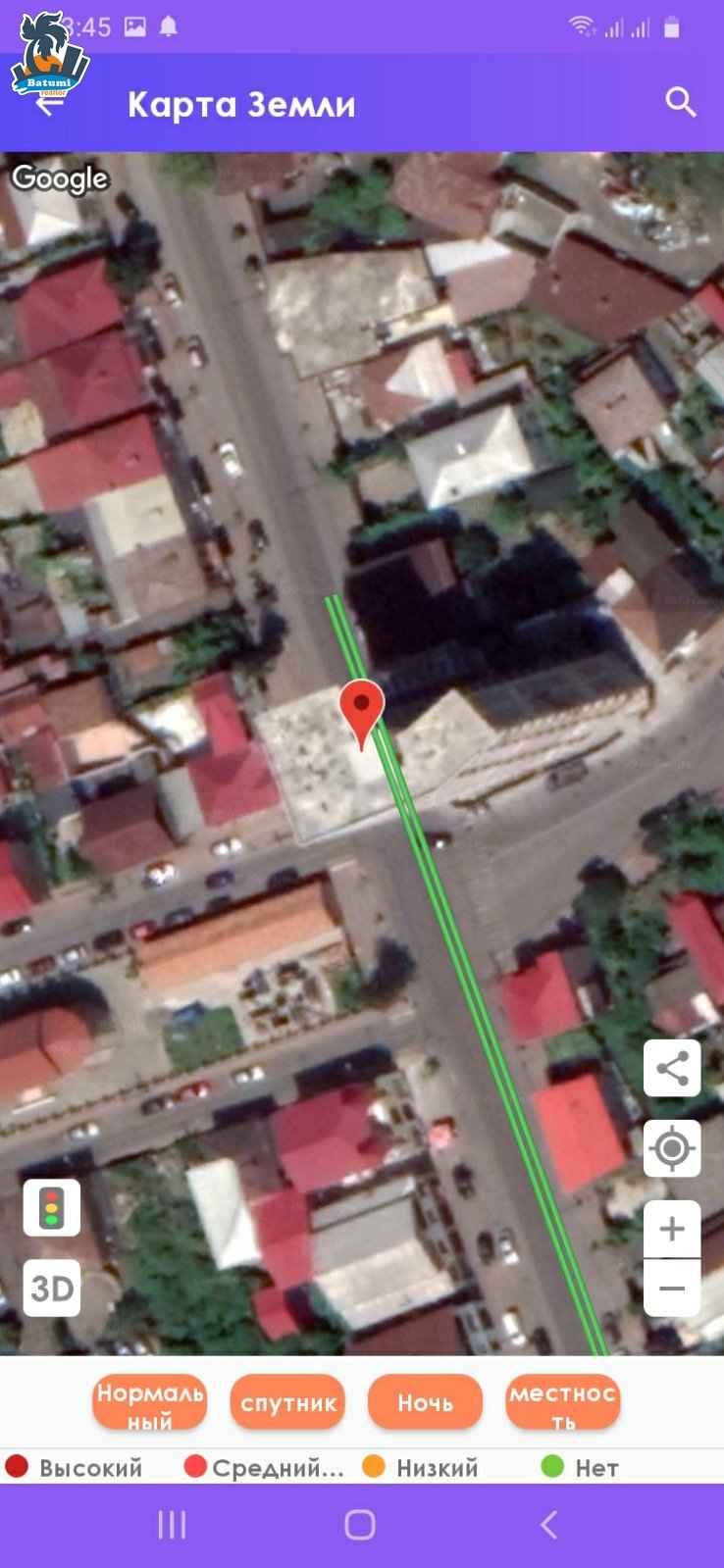Select the Ночь map style
The width and height of the screenshot is (724, 1568).
coord(425,1402)
